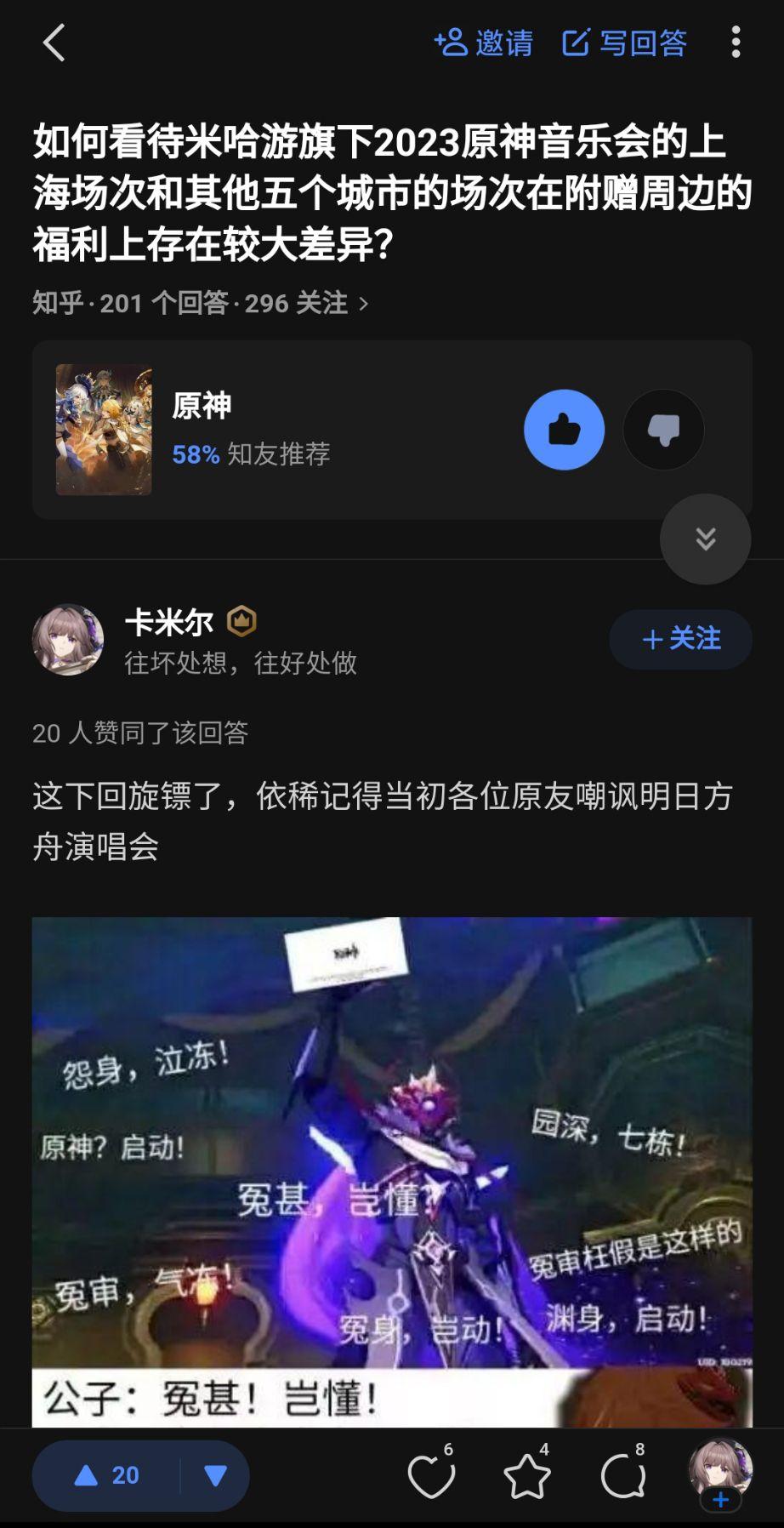Follow 卡米尔 with the 关注 button
Image resolution: width=784 pixels, height=1528 pixels.
pyautogui.click(x=681, y=639)
